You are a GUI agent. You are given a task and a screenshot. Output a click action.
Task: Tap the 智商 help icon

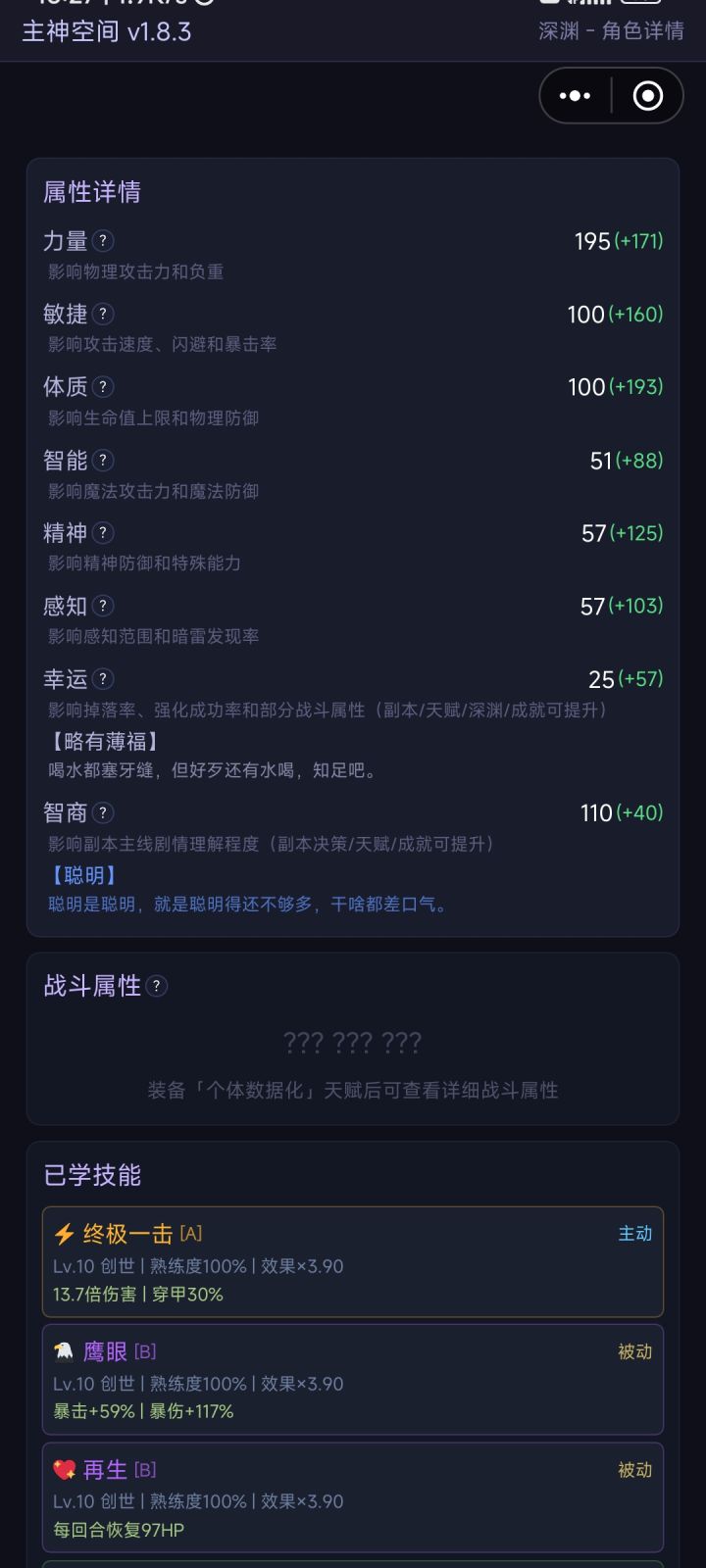click(x=103, y=811)
